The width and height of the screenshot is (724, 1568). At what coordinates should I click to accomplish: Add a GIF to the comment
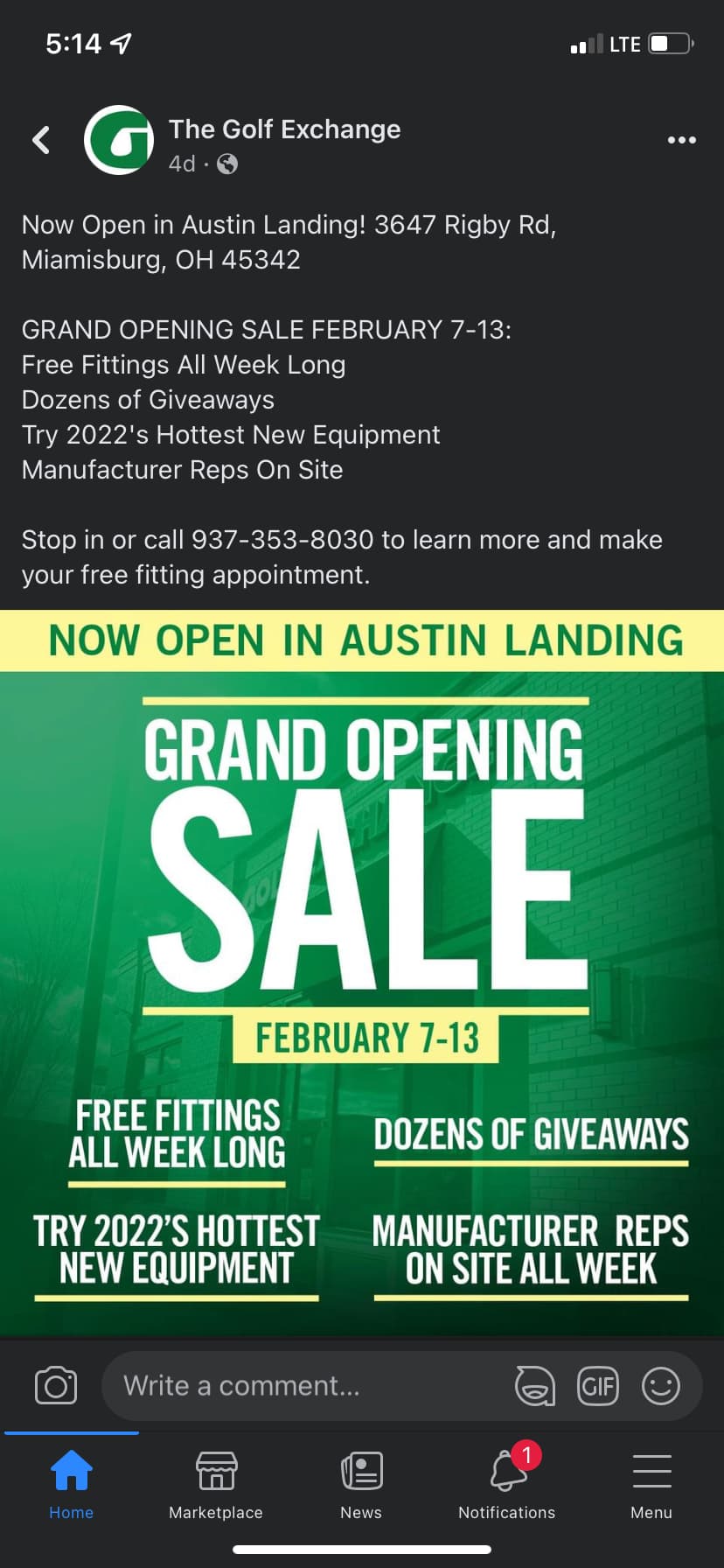click(x=598, y=1386)
